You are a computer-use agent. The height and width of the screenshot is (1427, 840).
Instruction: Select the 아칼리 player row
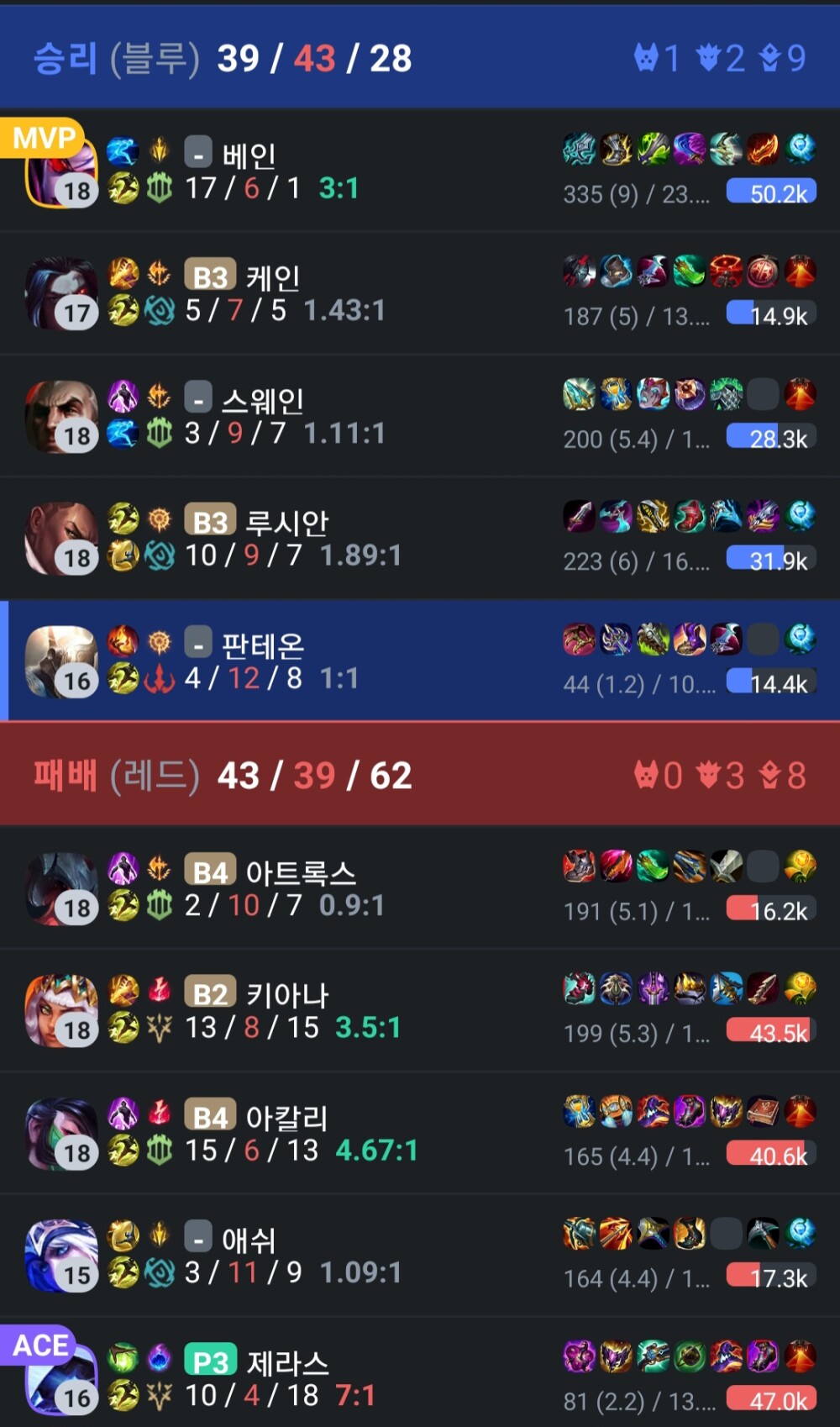coord(420,1133)
